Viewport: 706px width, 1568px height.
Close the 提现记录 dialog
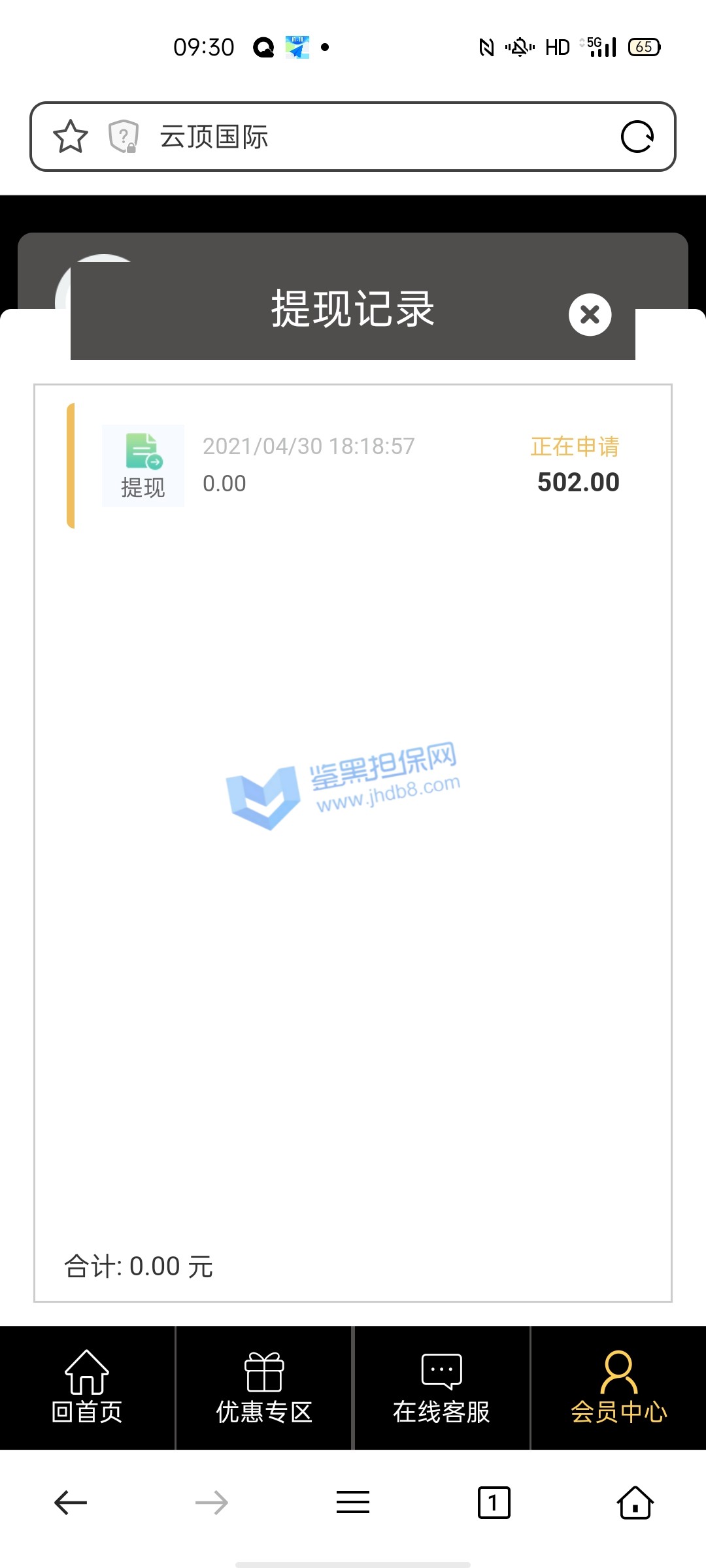coord(590,315)
